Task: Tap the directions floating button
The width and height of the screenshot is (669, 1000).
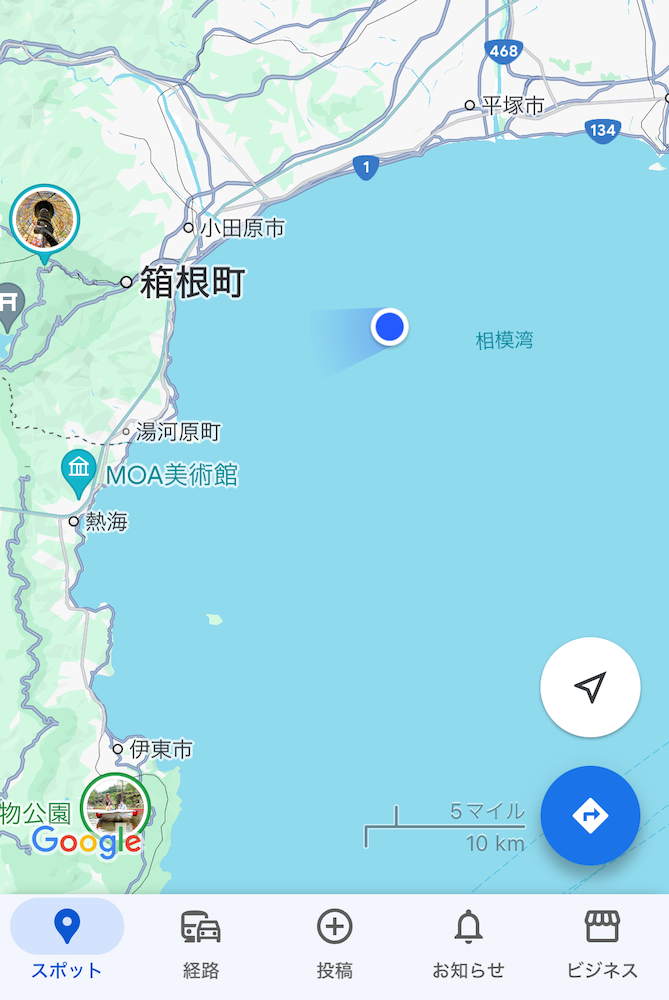Action: [590, 816]
